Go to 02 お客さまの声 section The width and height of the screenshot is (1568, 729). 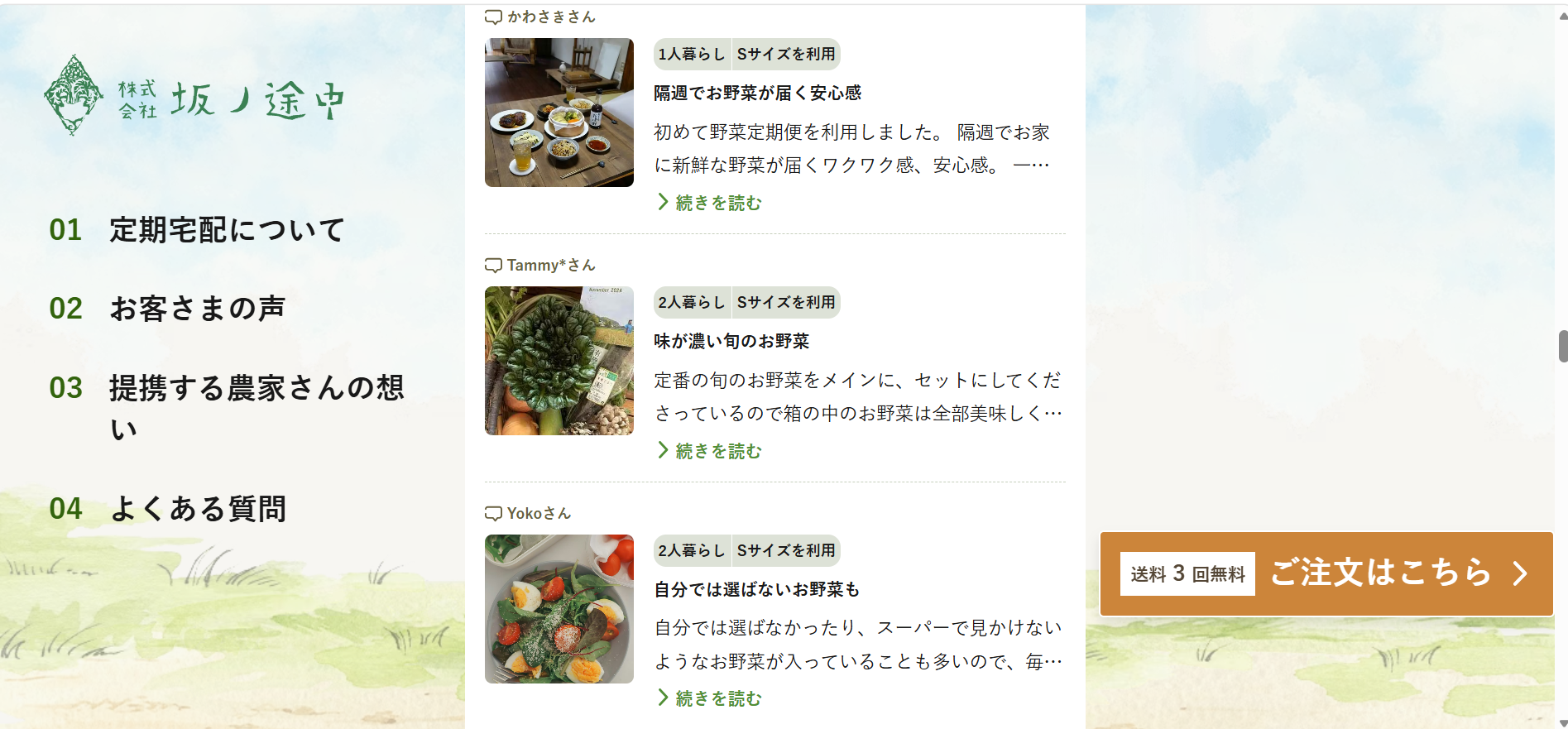click(x=167, y=309)
